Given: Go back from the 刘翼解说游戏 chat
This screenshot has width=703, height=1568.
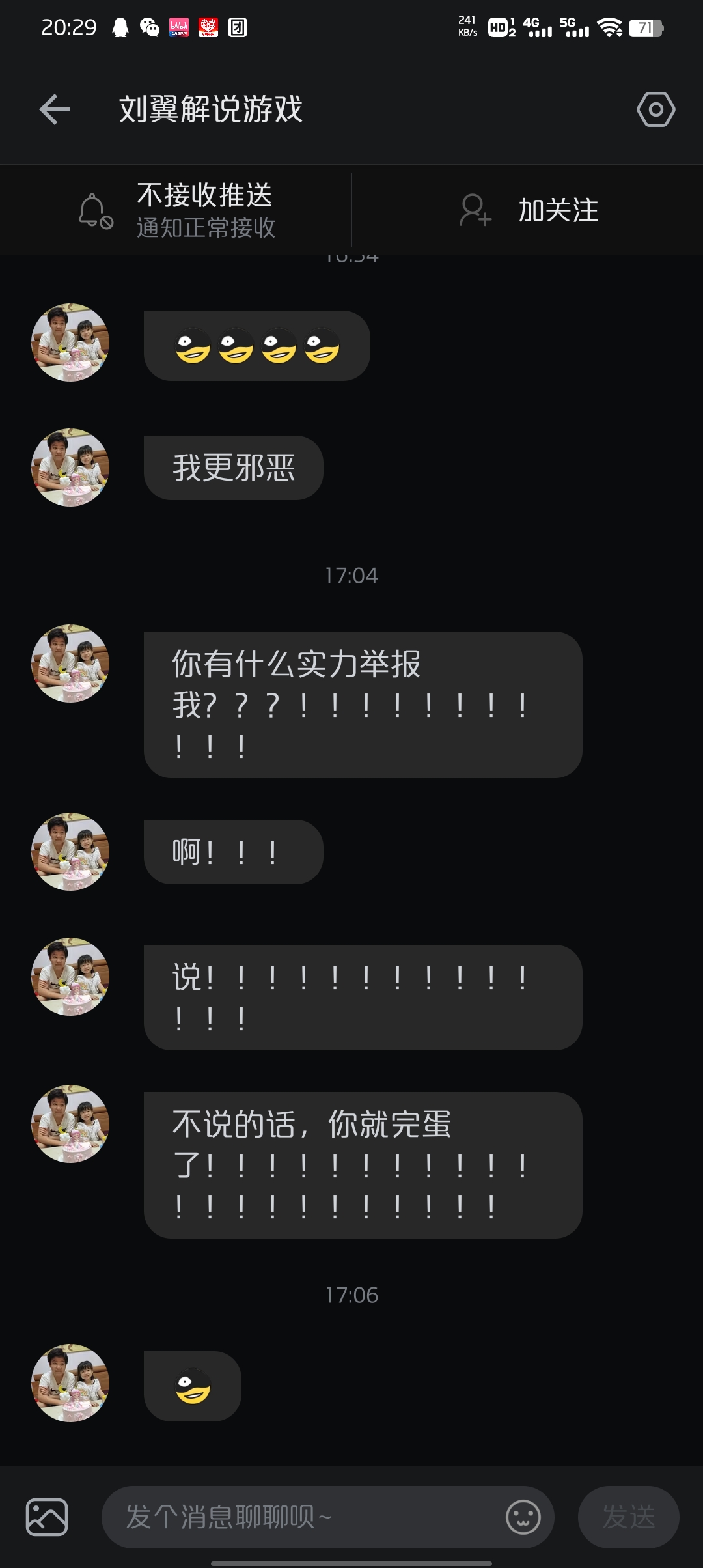Looking at the screenshot, I should coord(55,109).
